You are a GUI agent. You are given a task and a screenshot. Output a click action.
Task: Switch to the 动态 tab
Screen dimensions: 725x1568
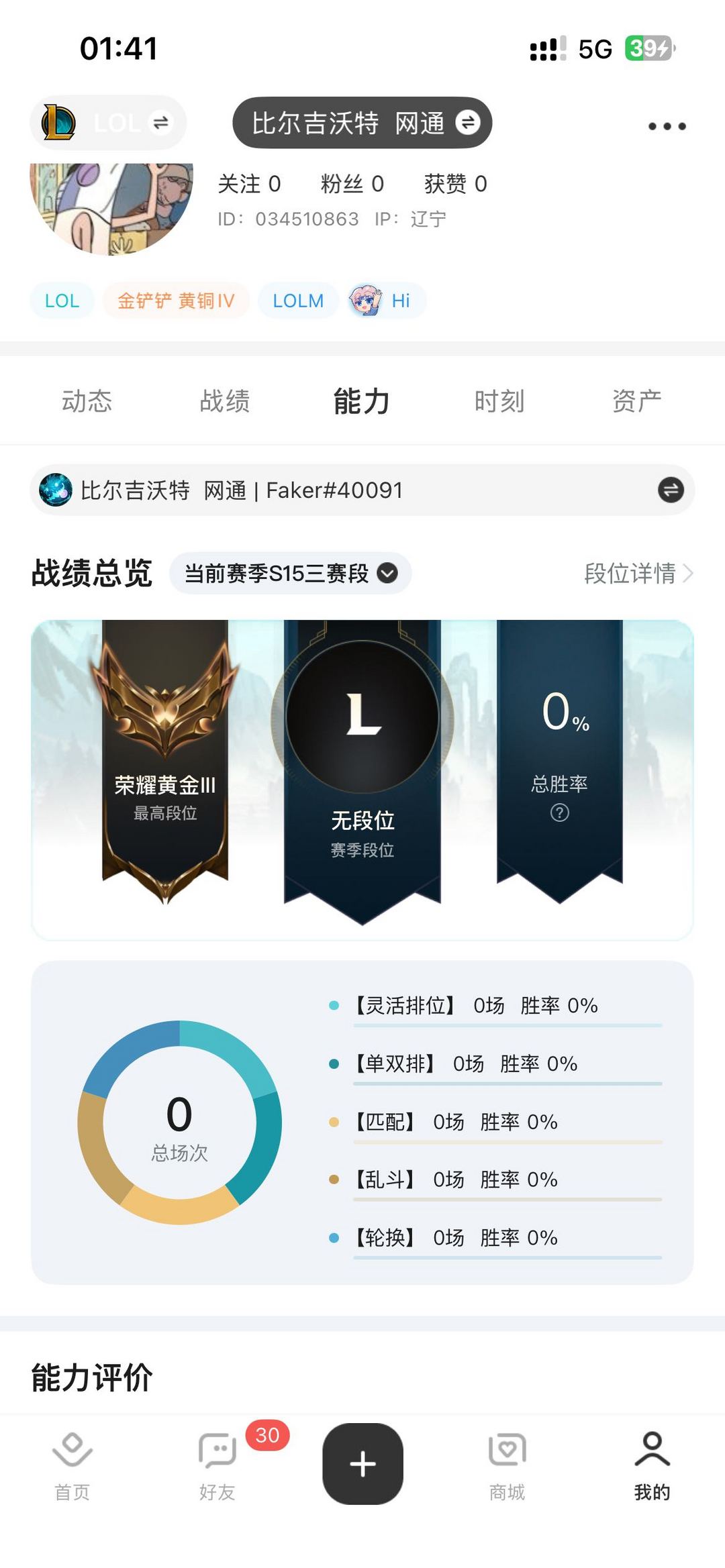pos(87,401)
